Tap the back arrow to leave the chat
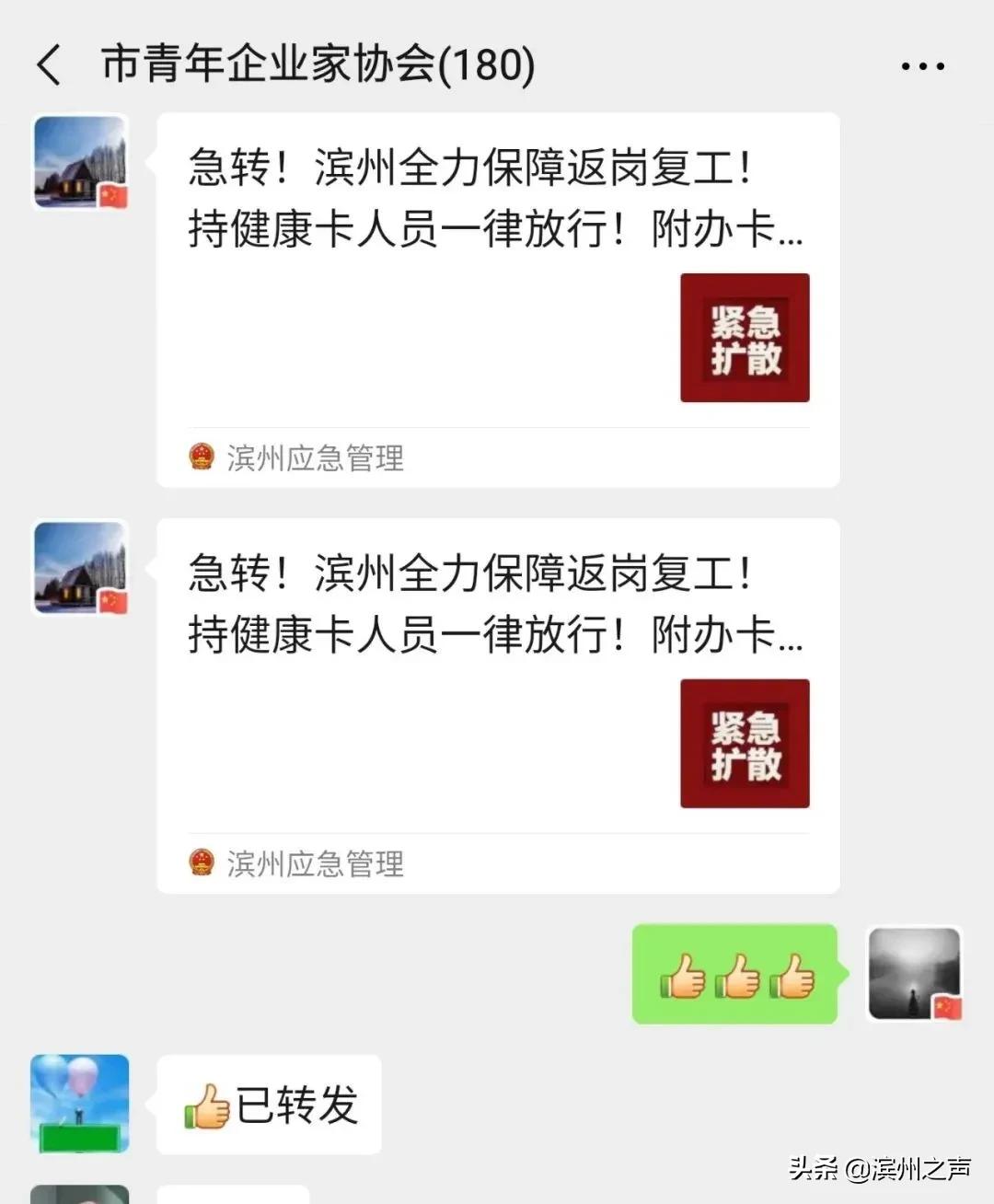The height and width of the screenshot is (1204, 994). pos(48,64)
